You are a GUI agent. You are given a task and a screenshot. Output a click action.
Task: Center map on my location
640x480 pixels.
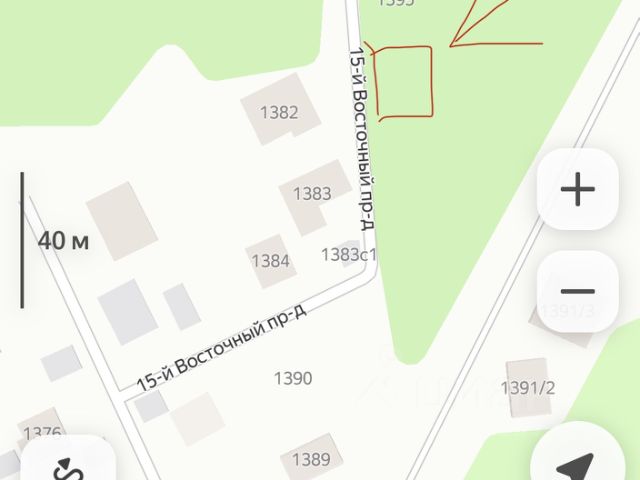(x=577, y=462)
